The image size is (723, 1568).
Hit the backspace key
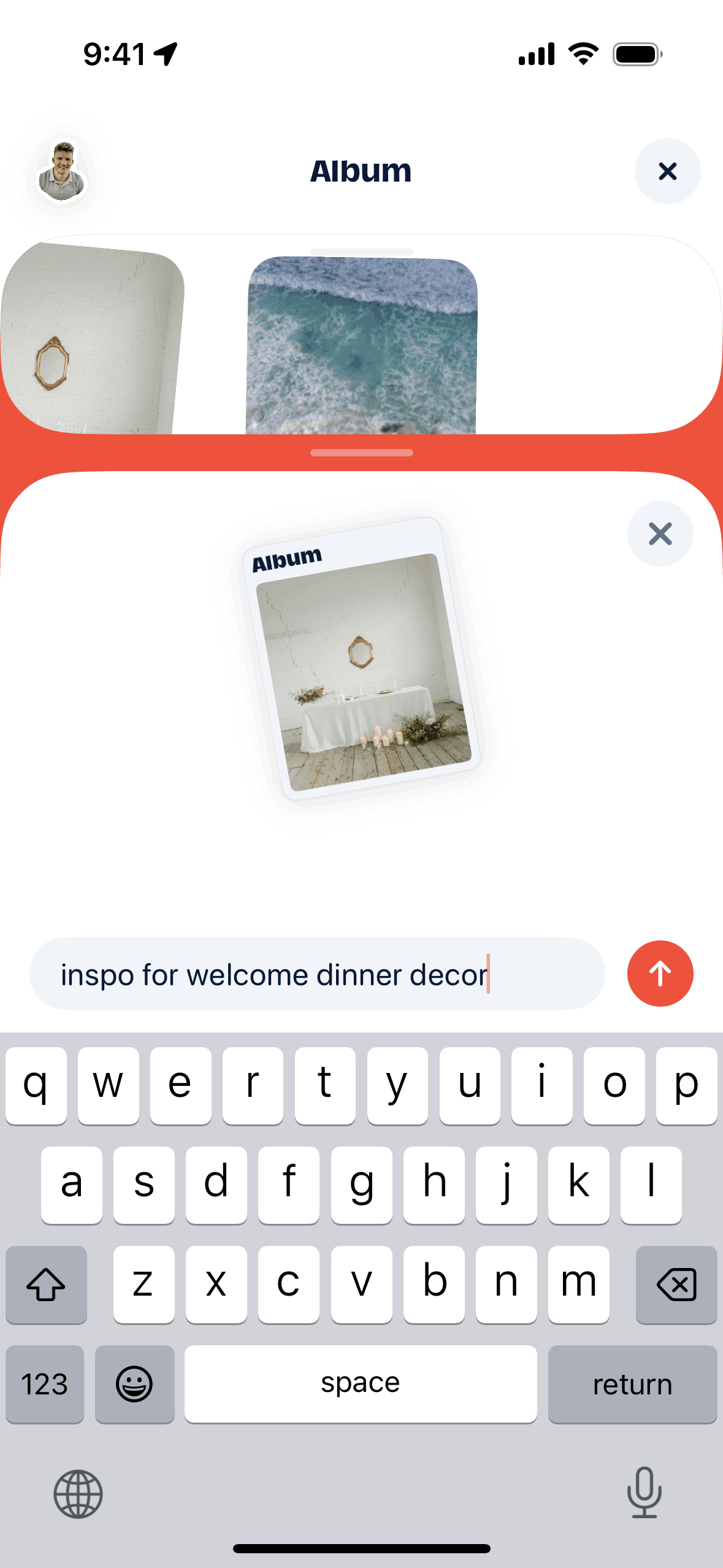[x=676, y=1284]
